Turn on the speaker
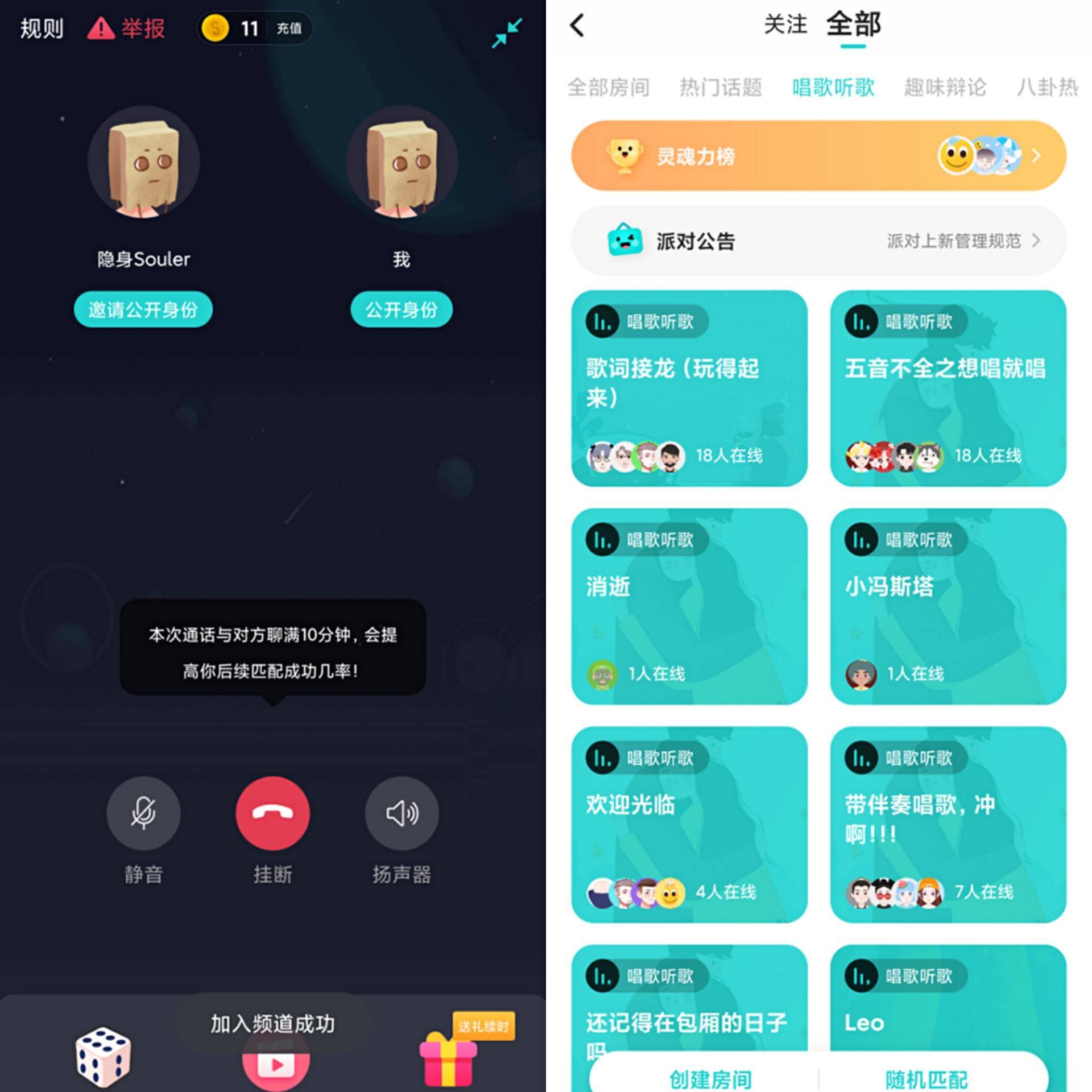Viewport: 1092px width, 1092px height. [402, 813]
